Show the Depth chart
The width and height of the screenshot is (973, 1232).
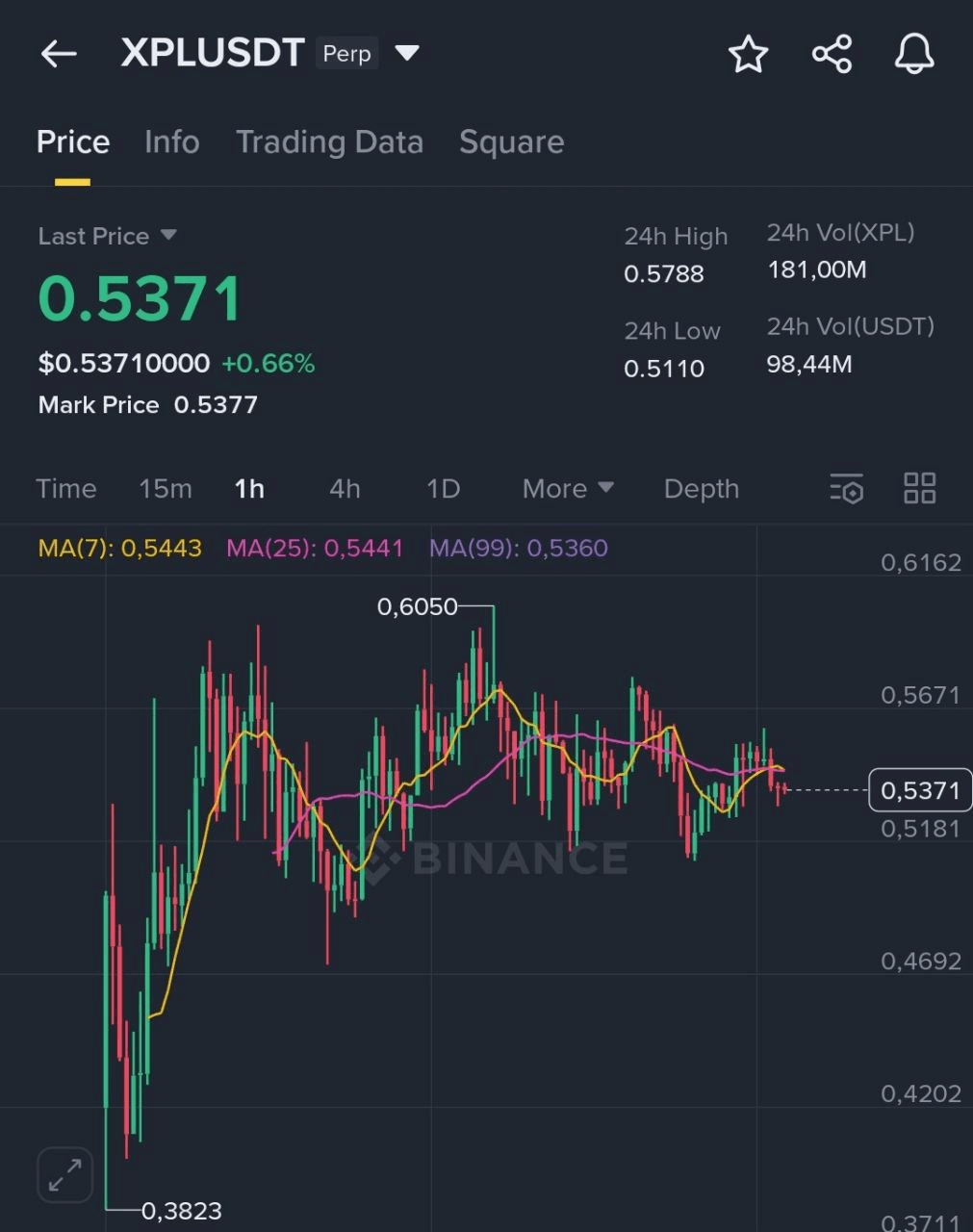702,489
